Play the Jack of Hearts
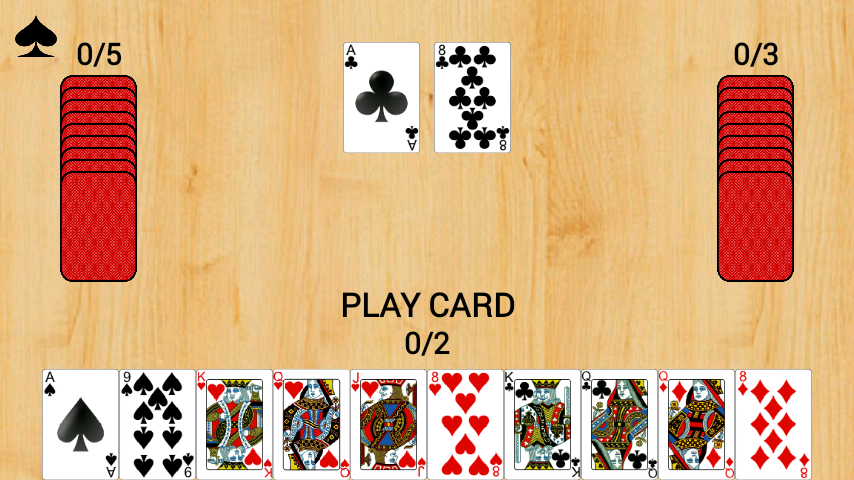Viewport: 854px width, 480px height. 388,425
